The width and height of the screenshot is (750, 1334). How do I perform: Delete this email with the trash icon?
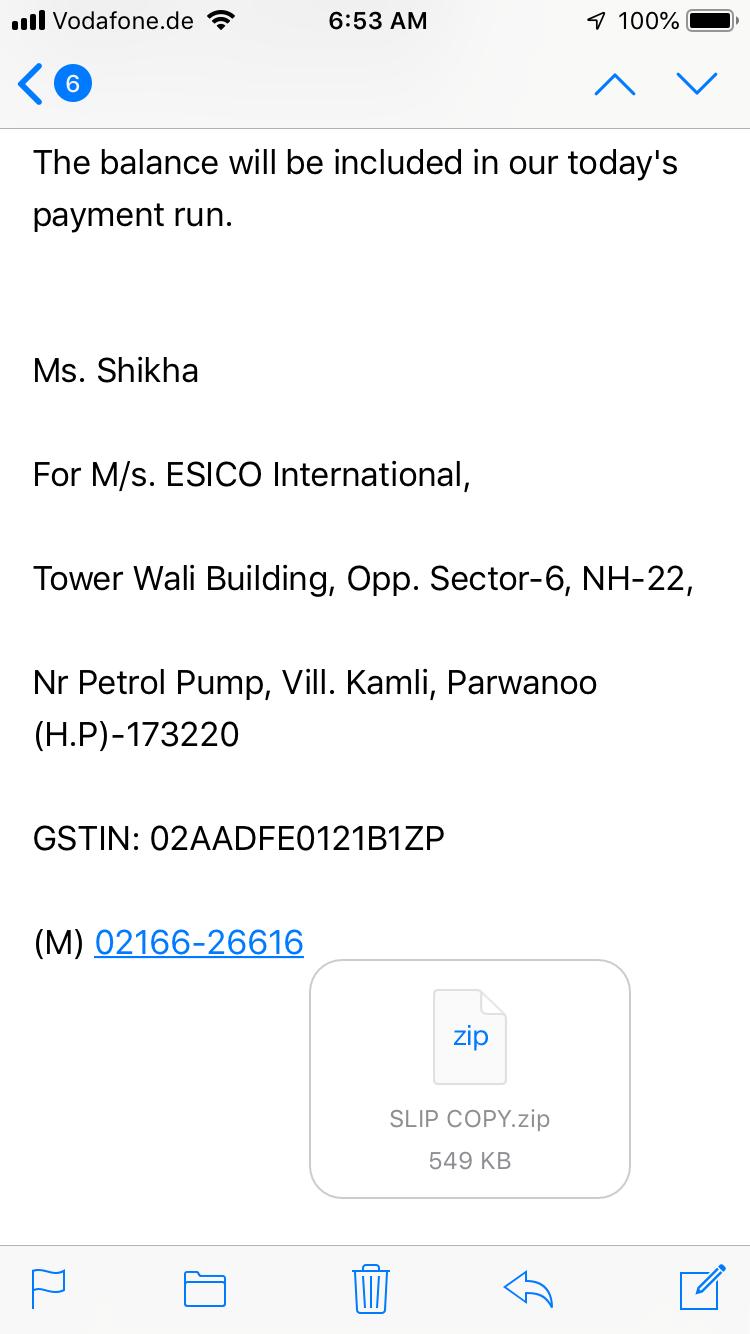371,1288
